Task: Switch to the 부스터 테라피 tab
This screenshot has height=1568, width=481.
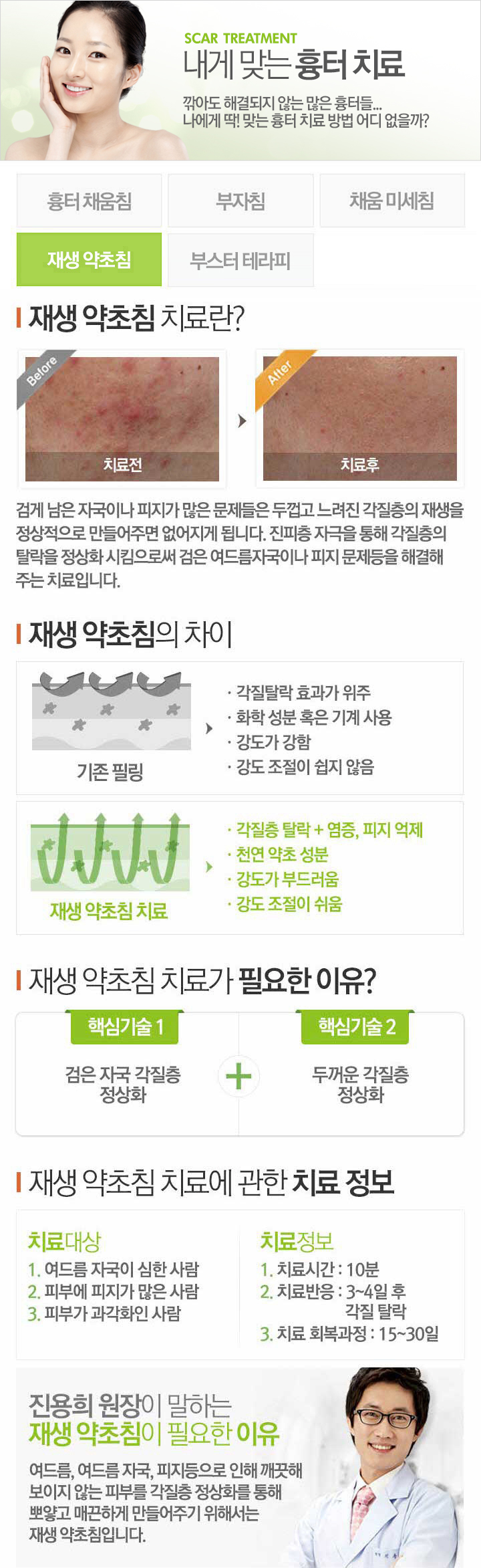Action: [x=240, y=259]
